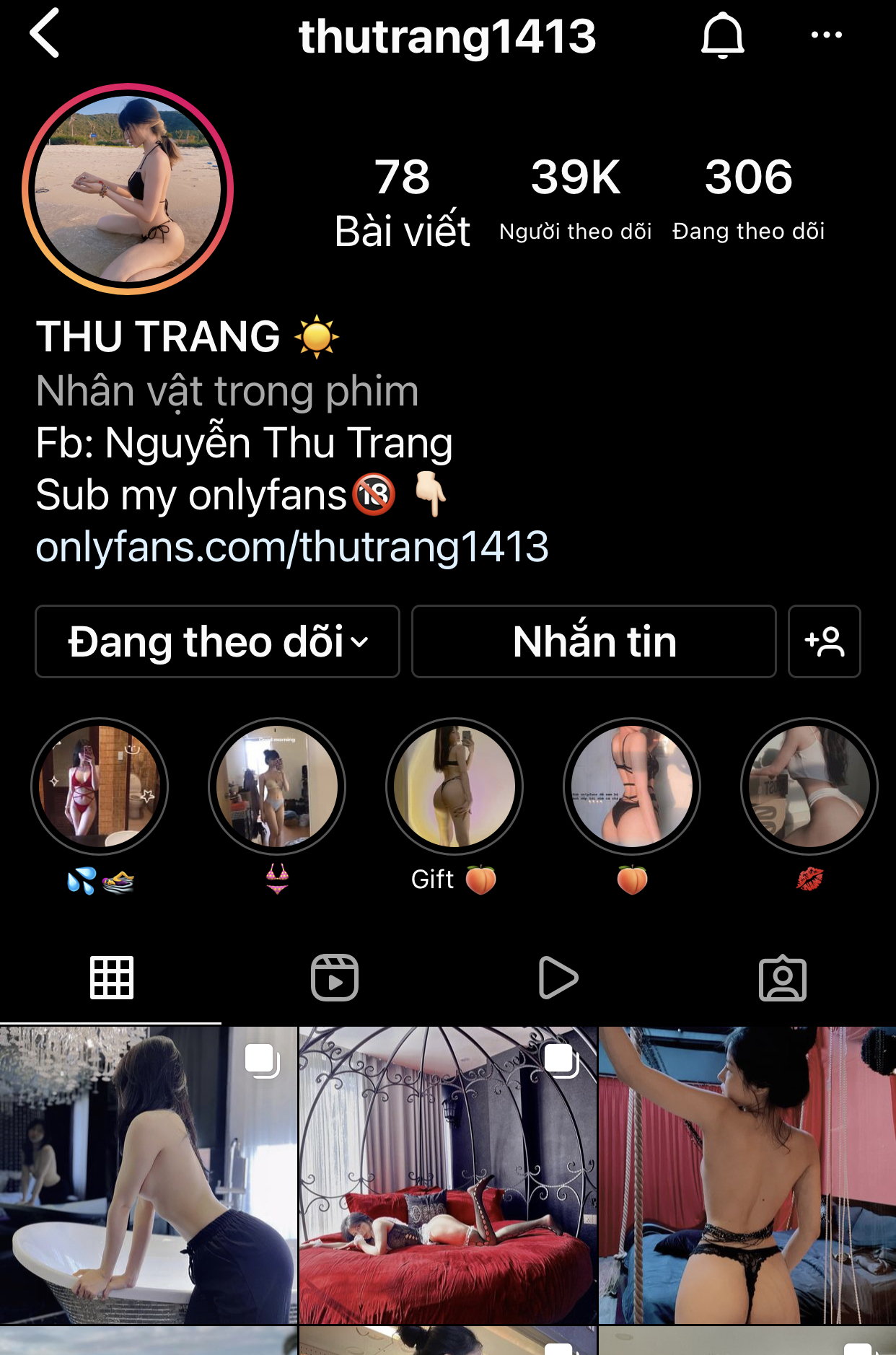Open the three-dot overflow menu
The width and height of the screenshot is (896, 1355).
(x=826, y=35)
